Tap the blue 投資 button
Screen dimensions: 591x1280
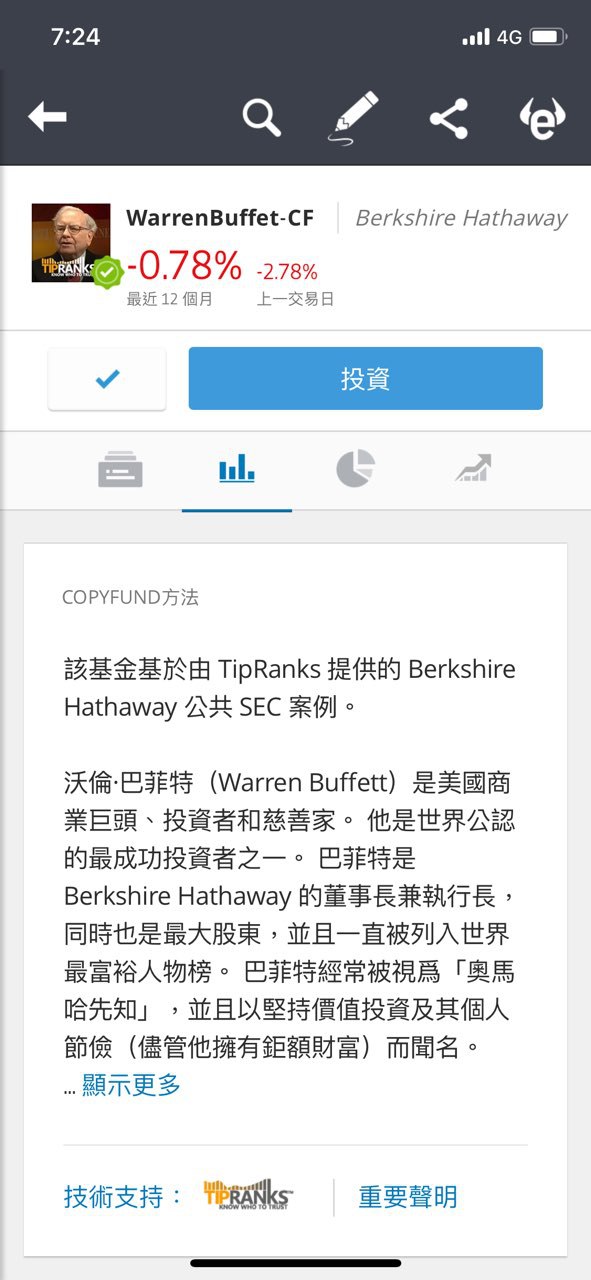click(x=365, y=379)
